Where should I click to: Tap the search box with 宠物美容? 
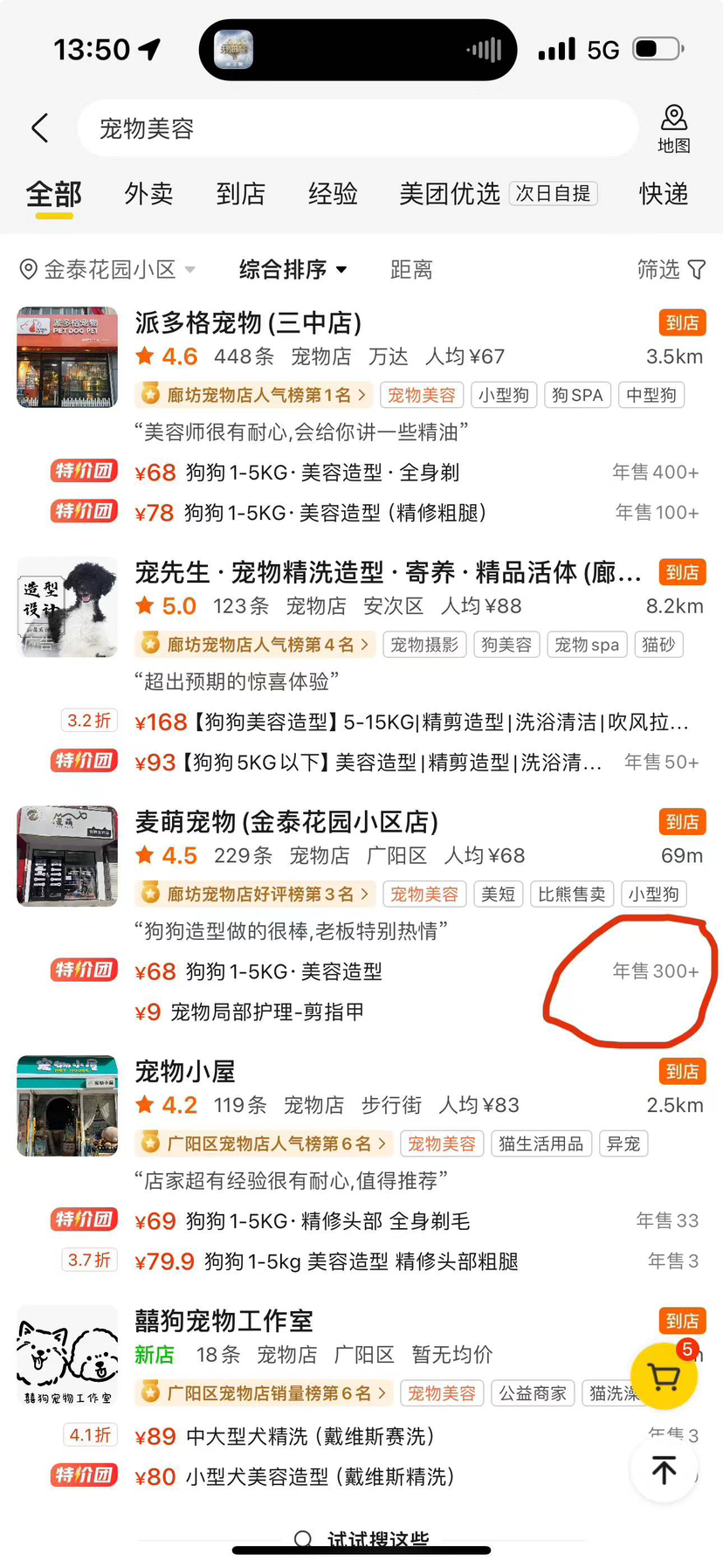[358, 128]
